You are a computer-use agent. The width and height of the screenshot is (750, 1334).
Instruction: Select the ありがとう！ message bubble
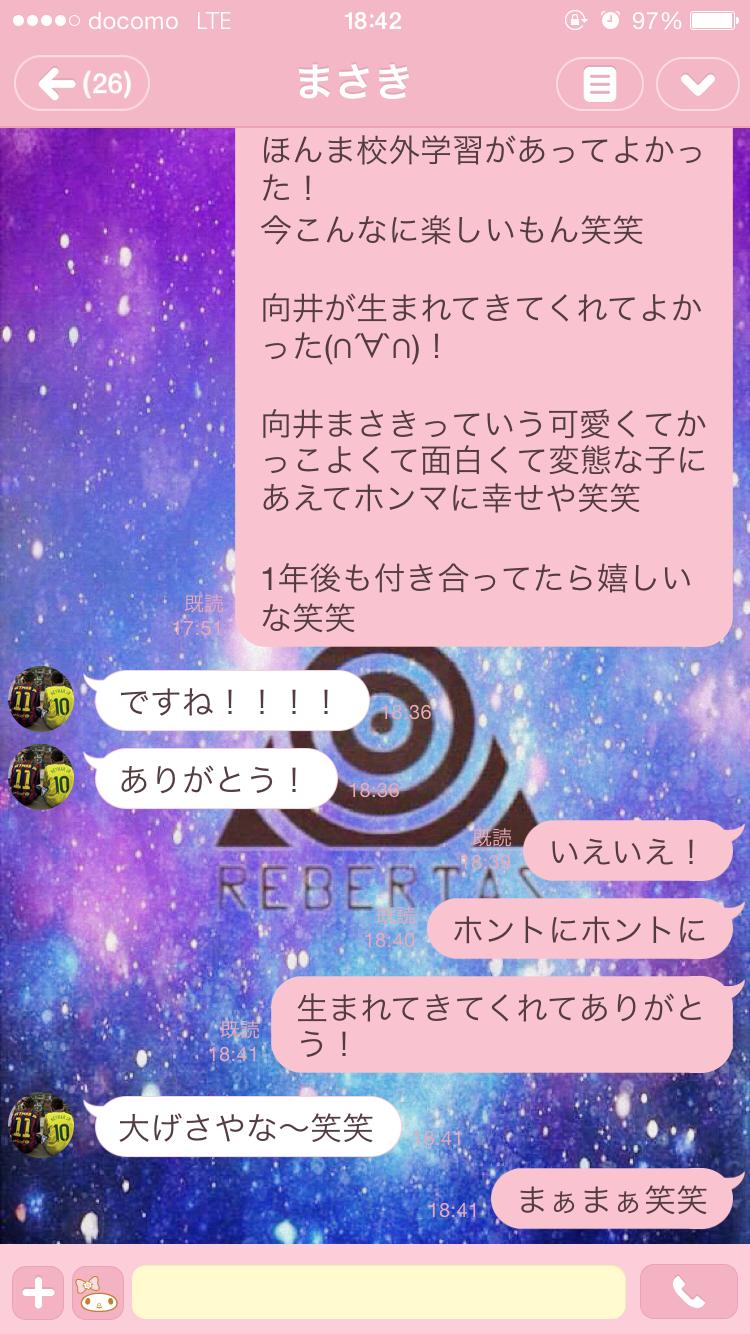pos(216,778)
